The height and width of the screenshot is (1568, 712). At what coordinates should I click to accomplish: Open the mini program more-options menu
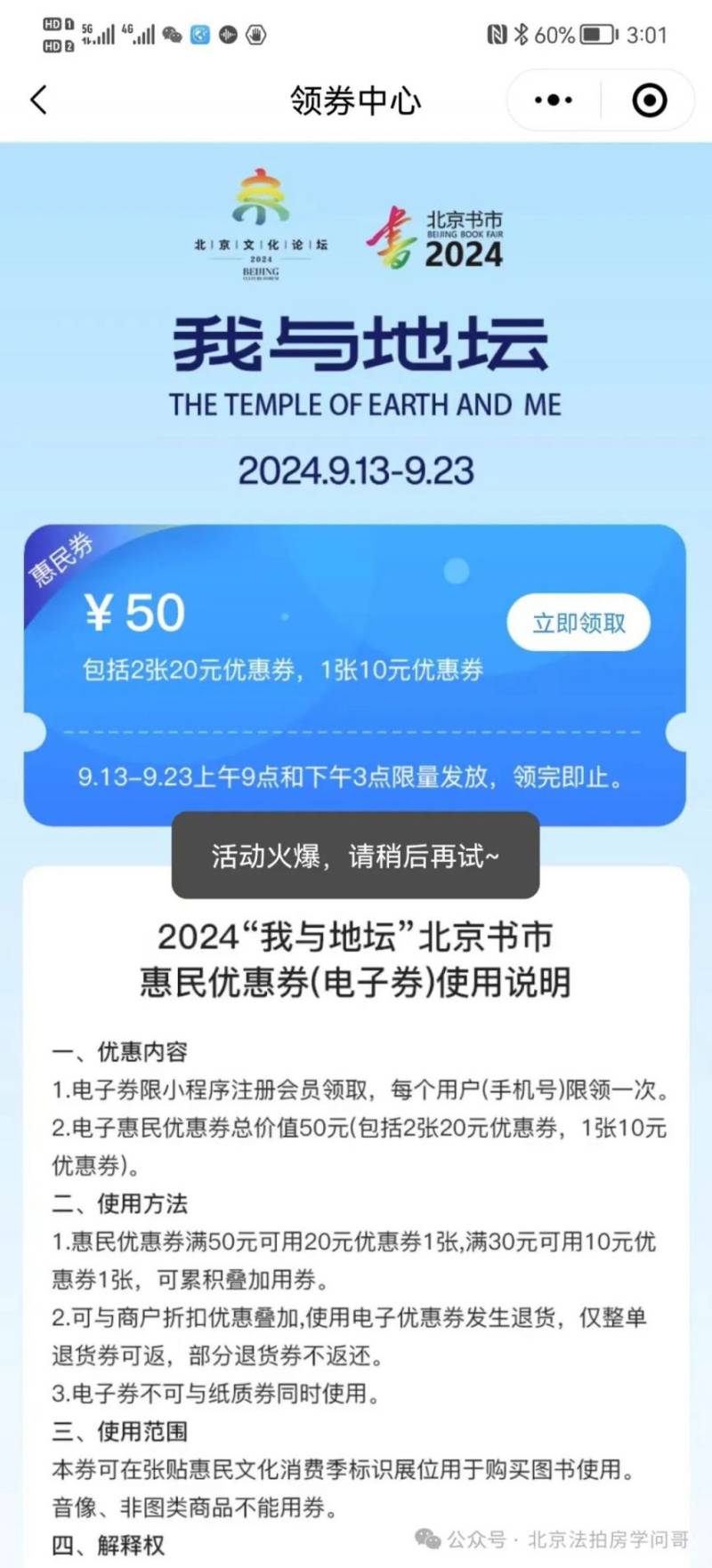click(x=554, y=101)
